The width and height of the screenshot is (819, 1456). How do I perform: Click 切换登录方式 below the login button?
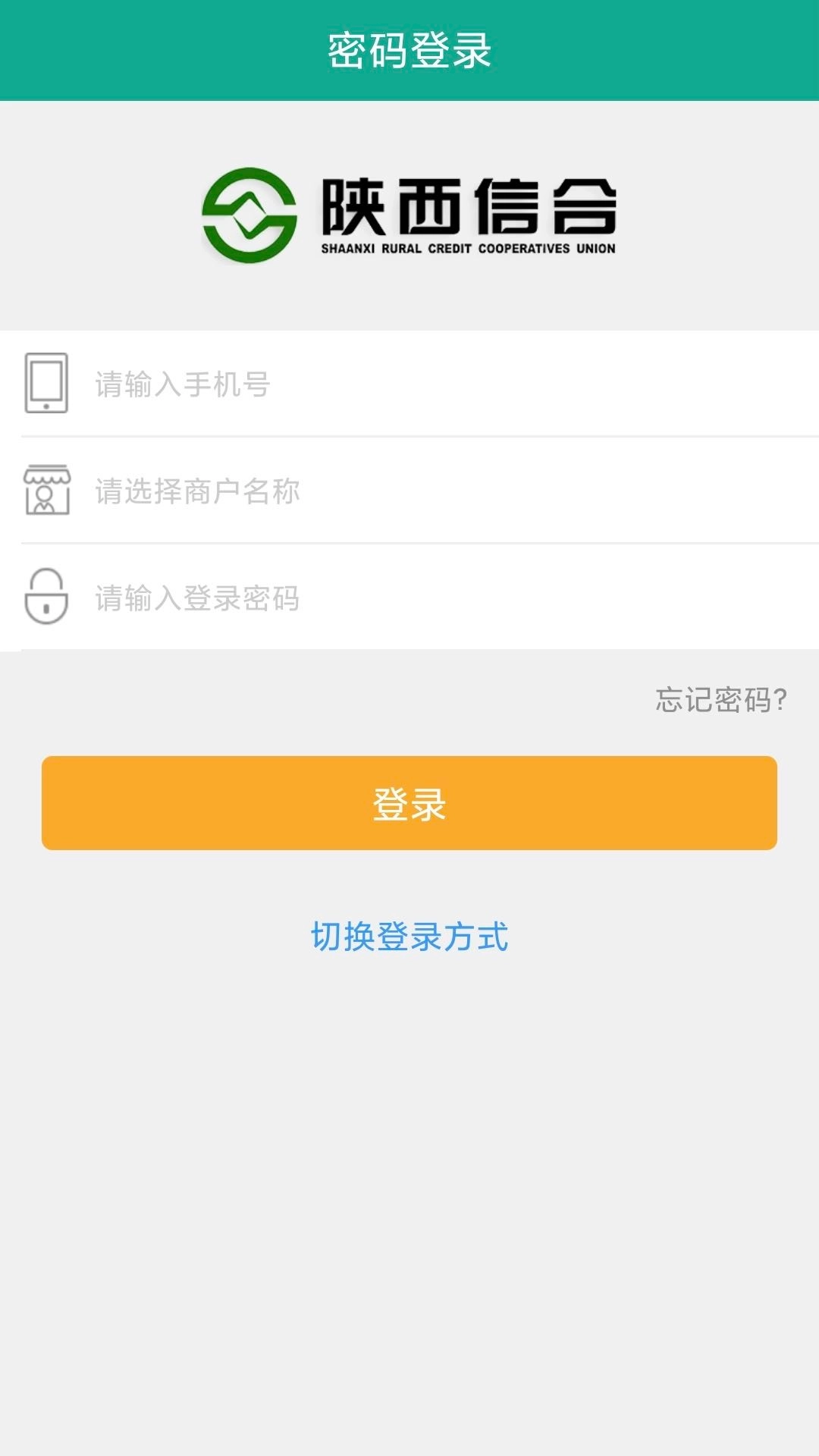(409, 938)
